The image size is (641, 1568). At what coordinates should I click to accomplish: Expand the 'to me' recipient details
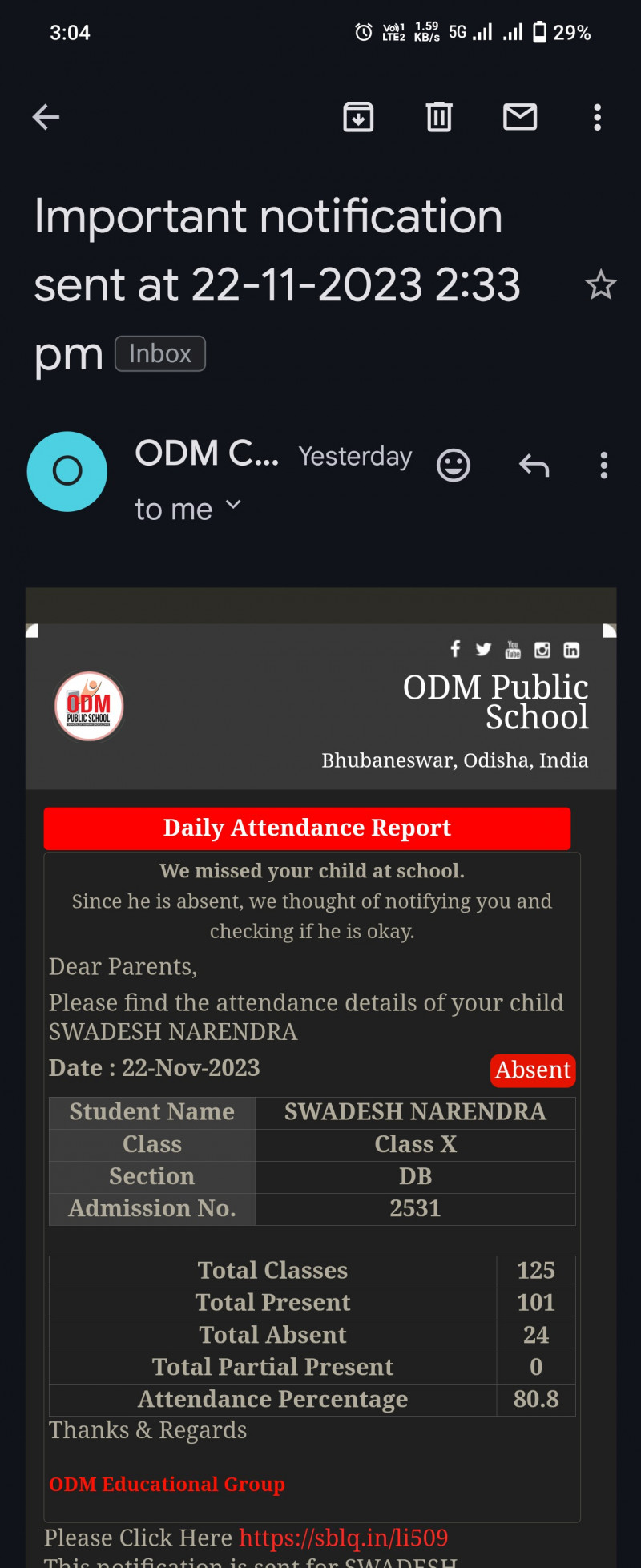[187, 508]
